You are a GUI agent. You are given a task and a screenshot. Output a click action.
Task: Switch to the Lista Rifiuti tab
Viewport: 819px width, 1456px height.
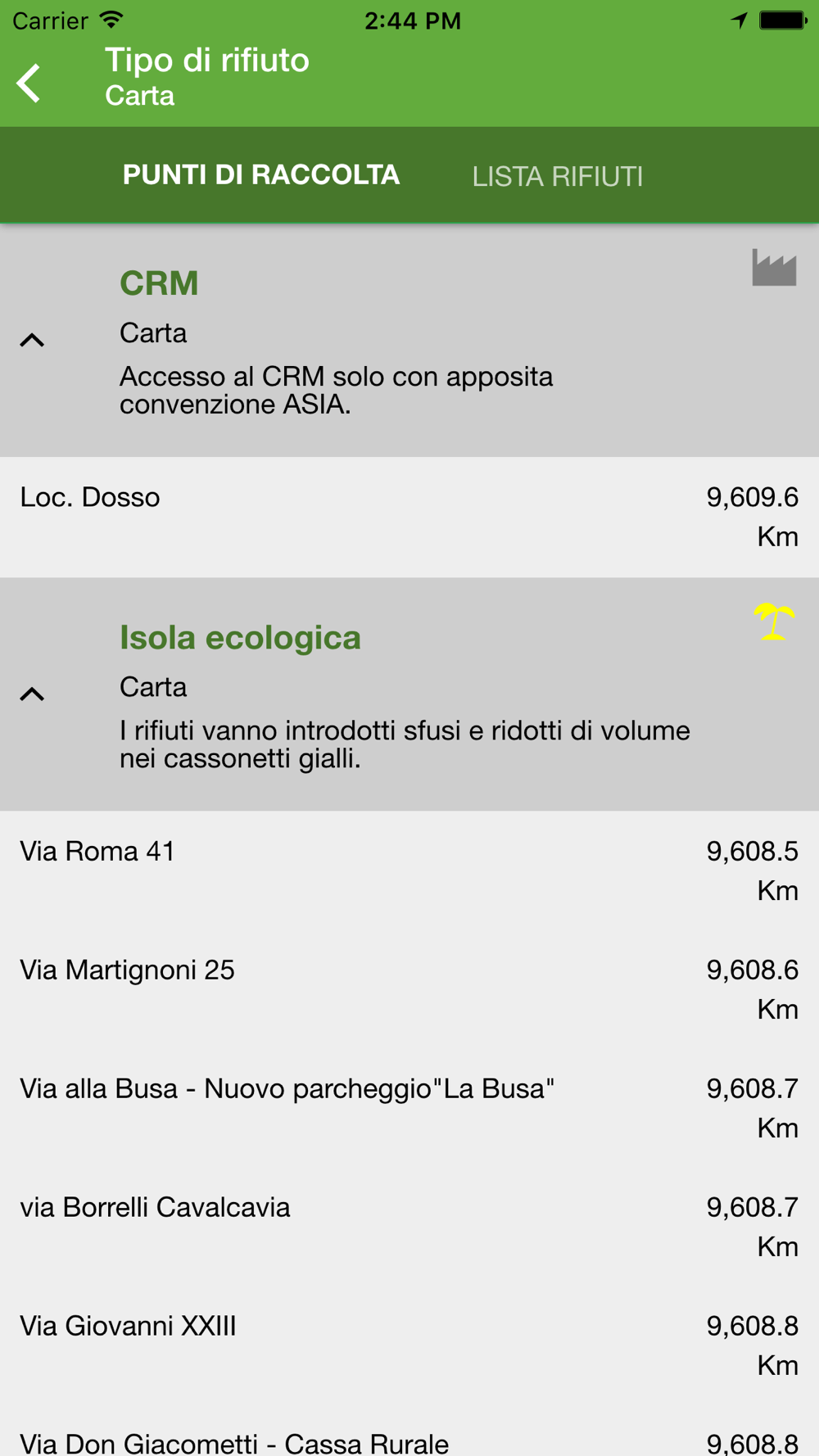(x=557, y=176)
